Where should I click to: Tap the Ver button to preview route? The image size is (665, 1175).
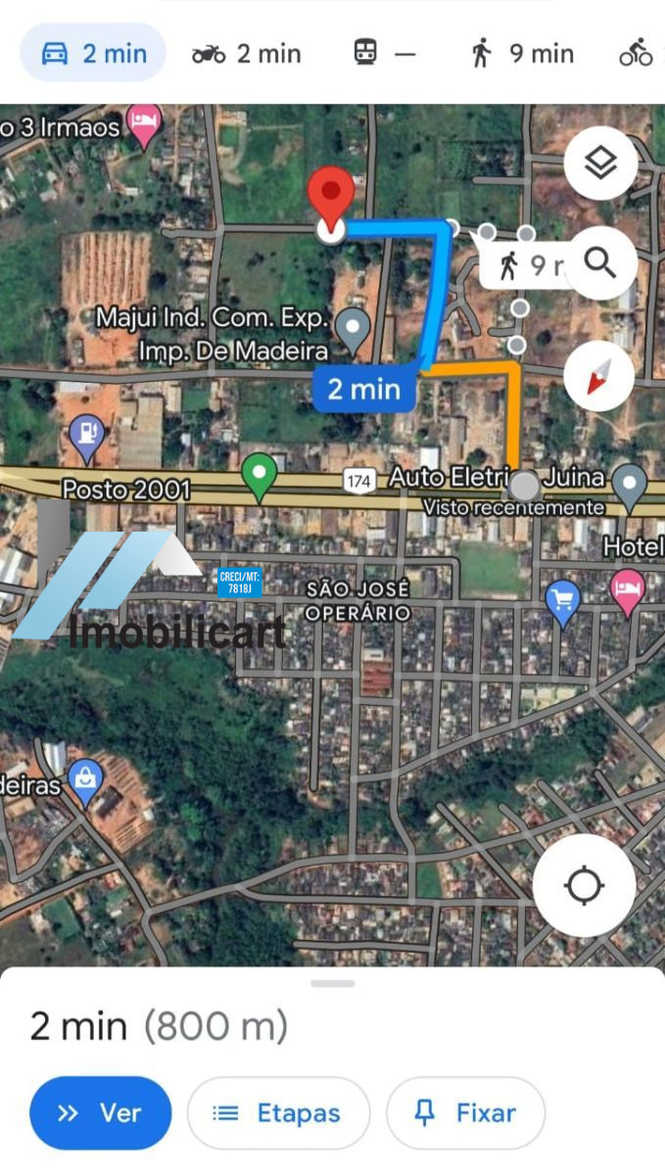(100, 1113)
